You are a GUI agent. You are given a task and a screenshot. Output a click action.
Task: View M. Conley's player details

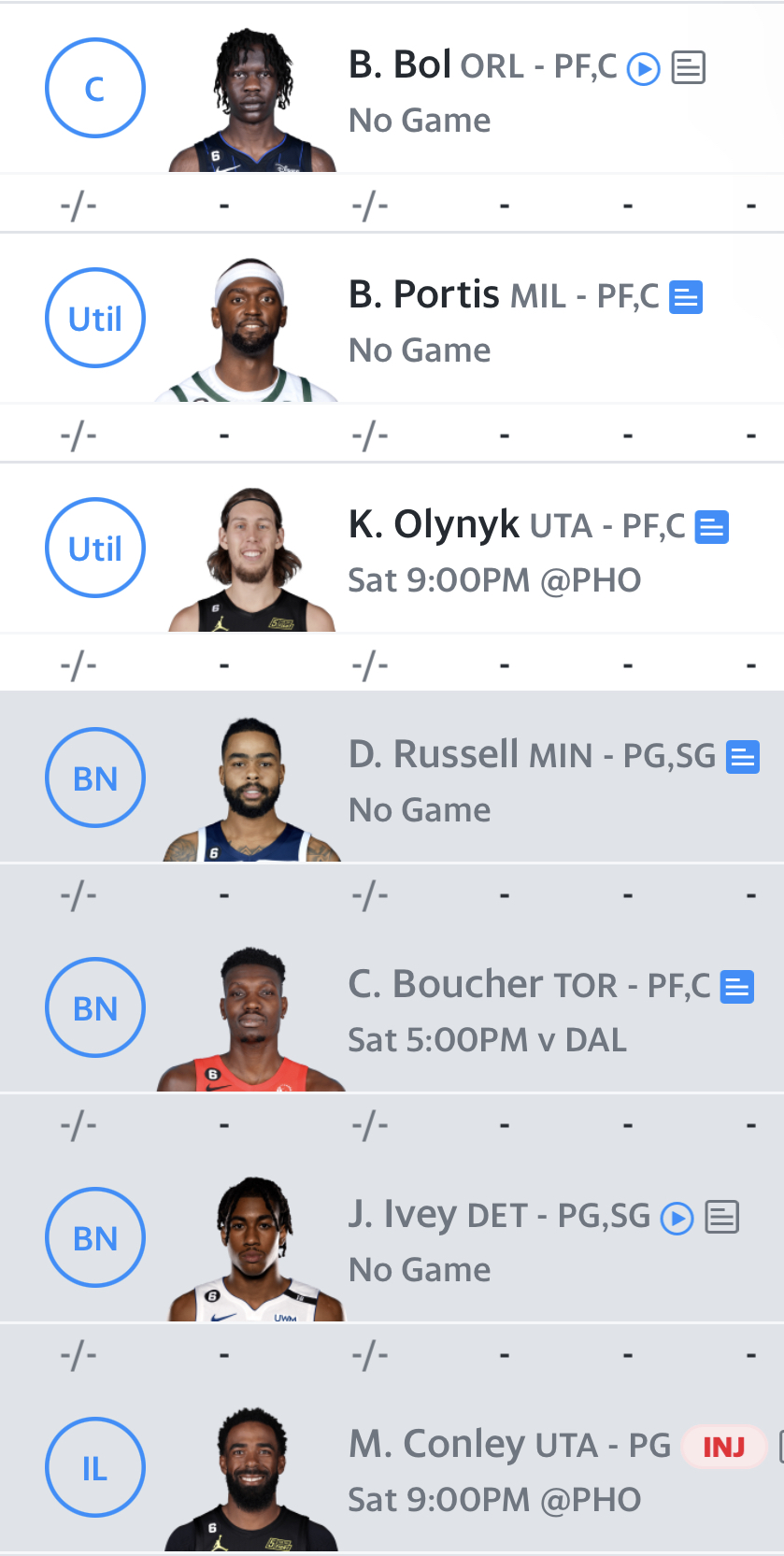[436, 1445]
